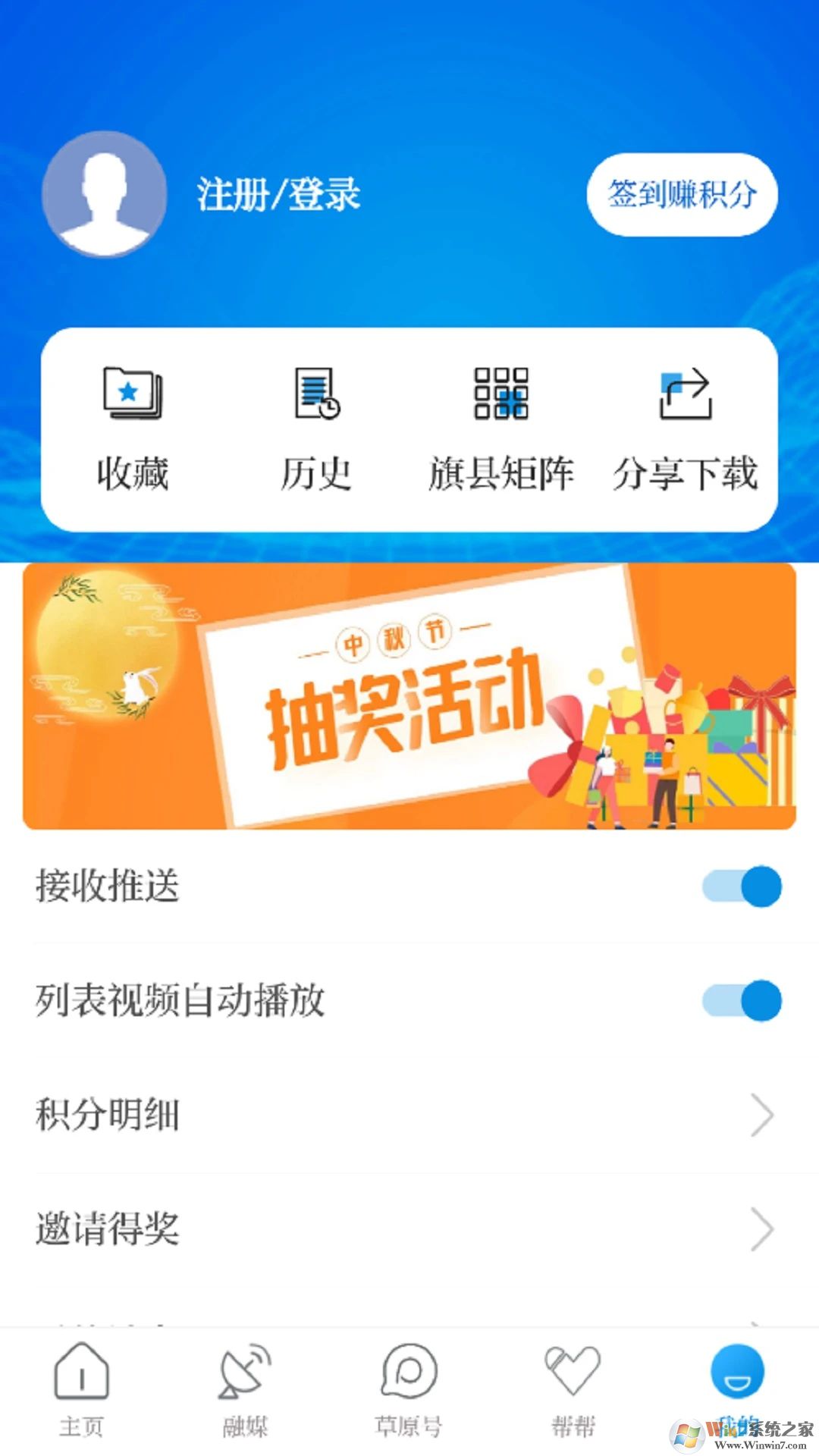Switch to the 主页 tab
This screenshot has width=819, height=1456.
pos(82,1389)
